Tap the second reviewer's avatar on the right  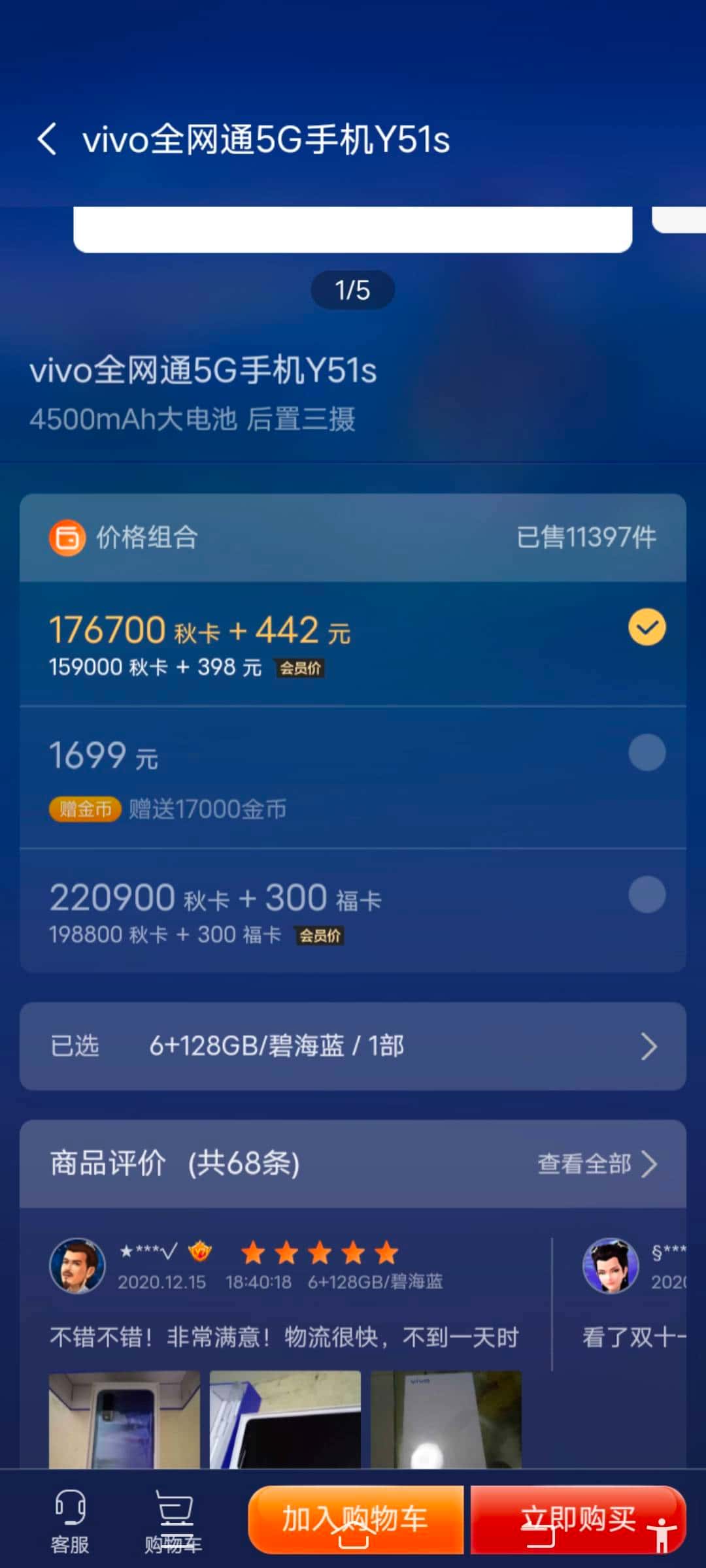pyautogui.click(x=611, y=1264)
